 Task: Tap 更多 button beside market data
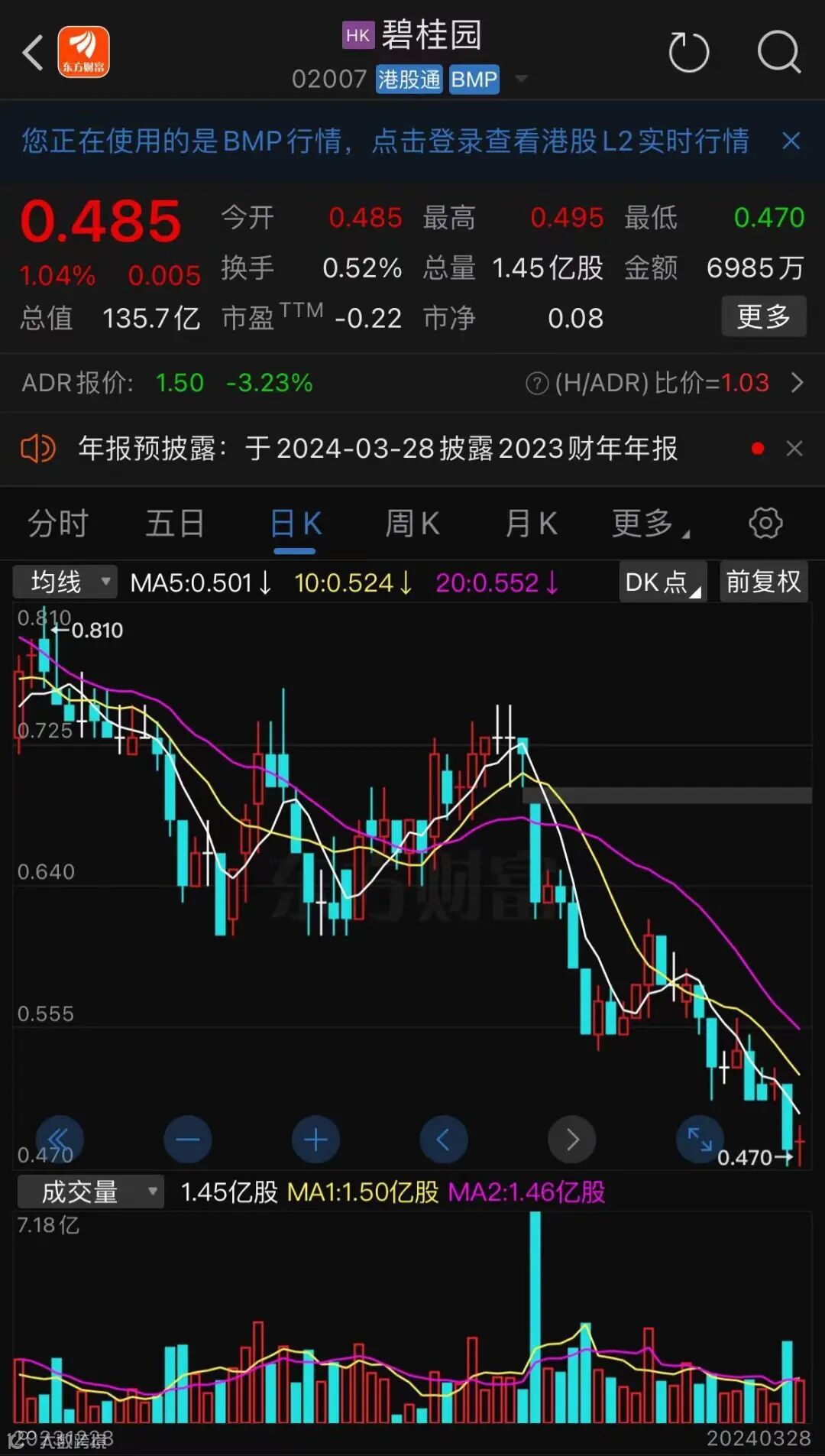(764, 316)
